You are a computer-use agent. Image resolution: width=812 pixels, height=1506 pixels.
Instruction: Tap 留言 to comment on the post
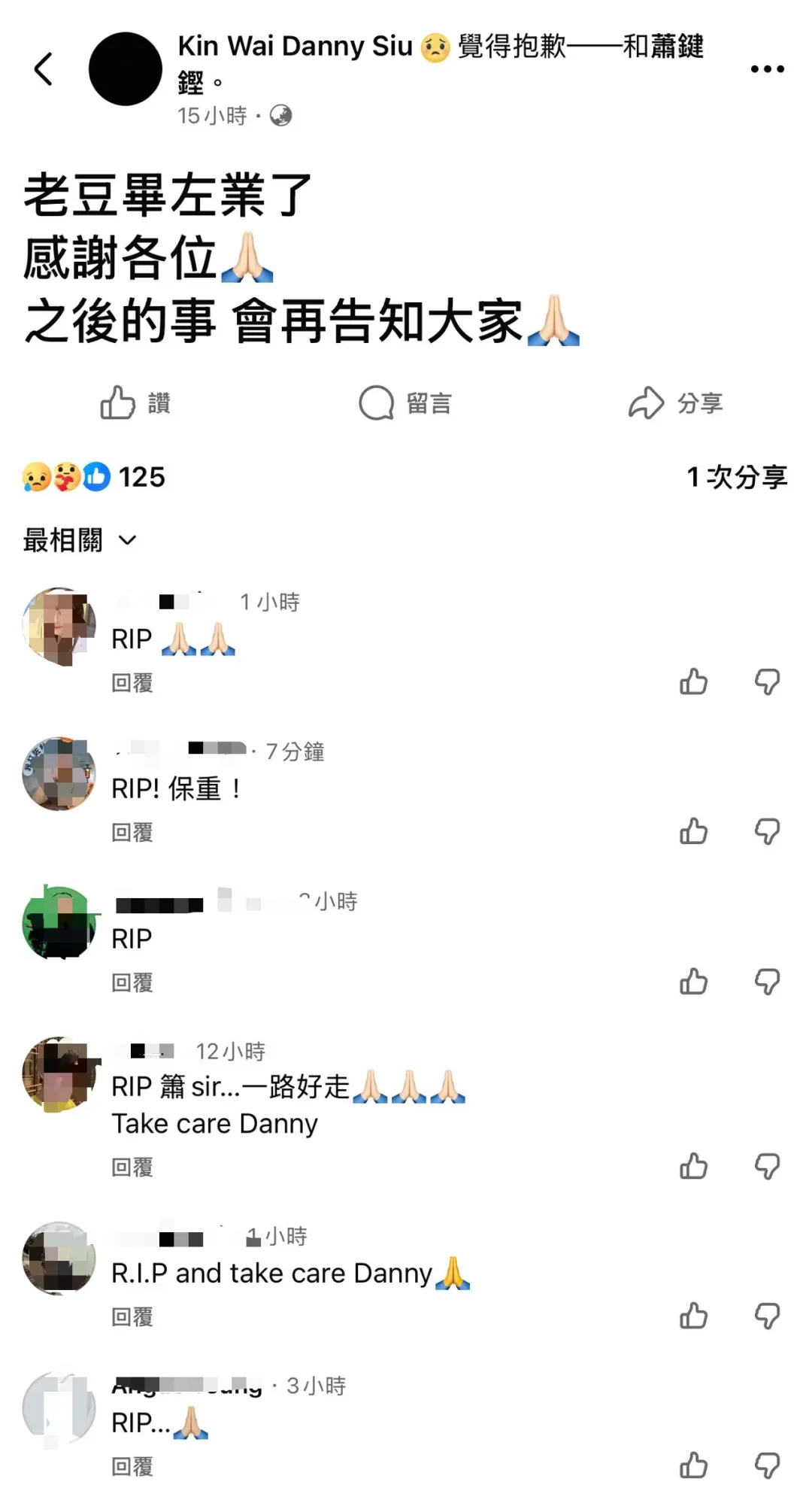pos(405,403)
